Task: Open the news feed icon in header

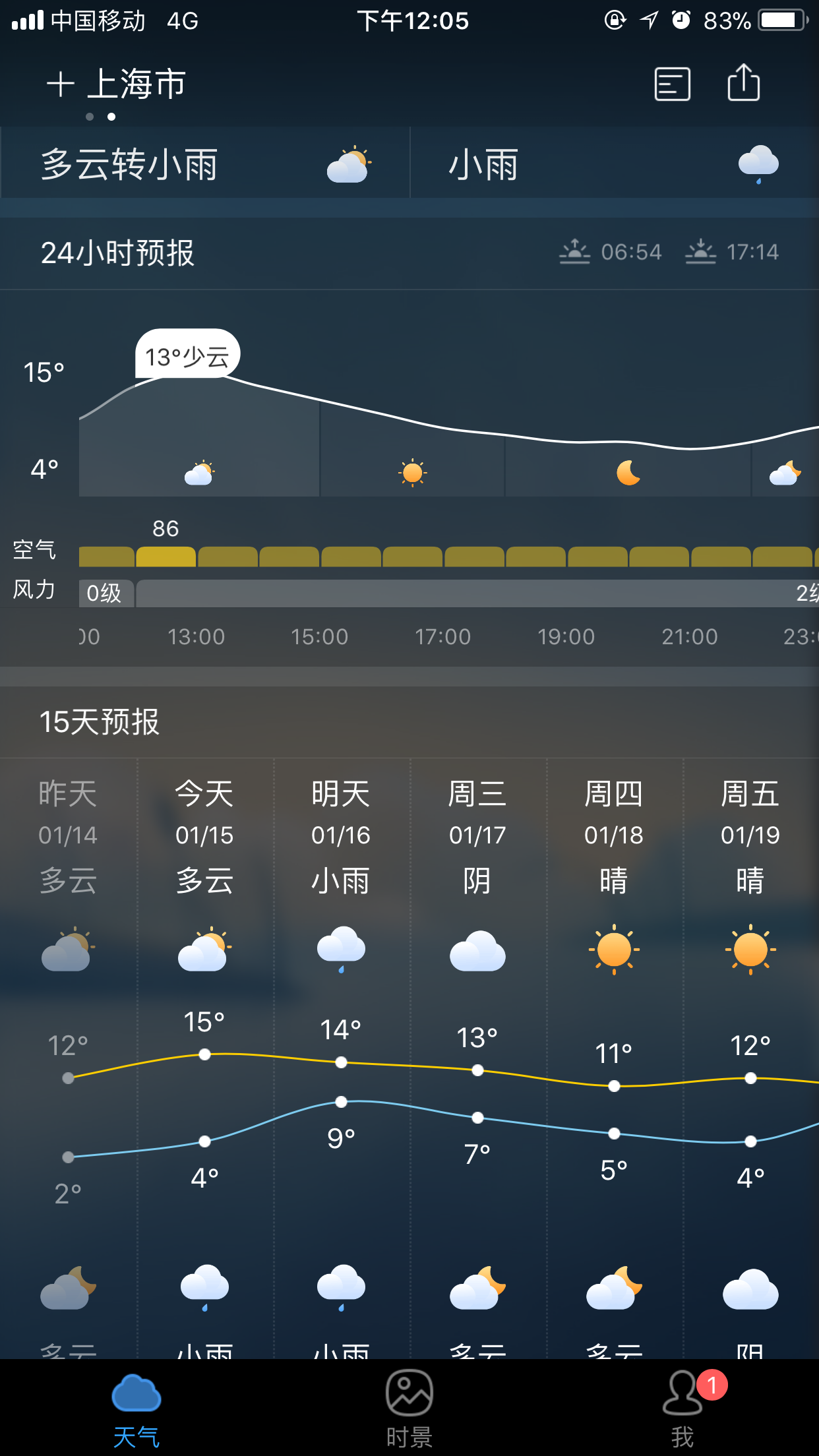Action: click(672, 84)
